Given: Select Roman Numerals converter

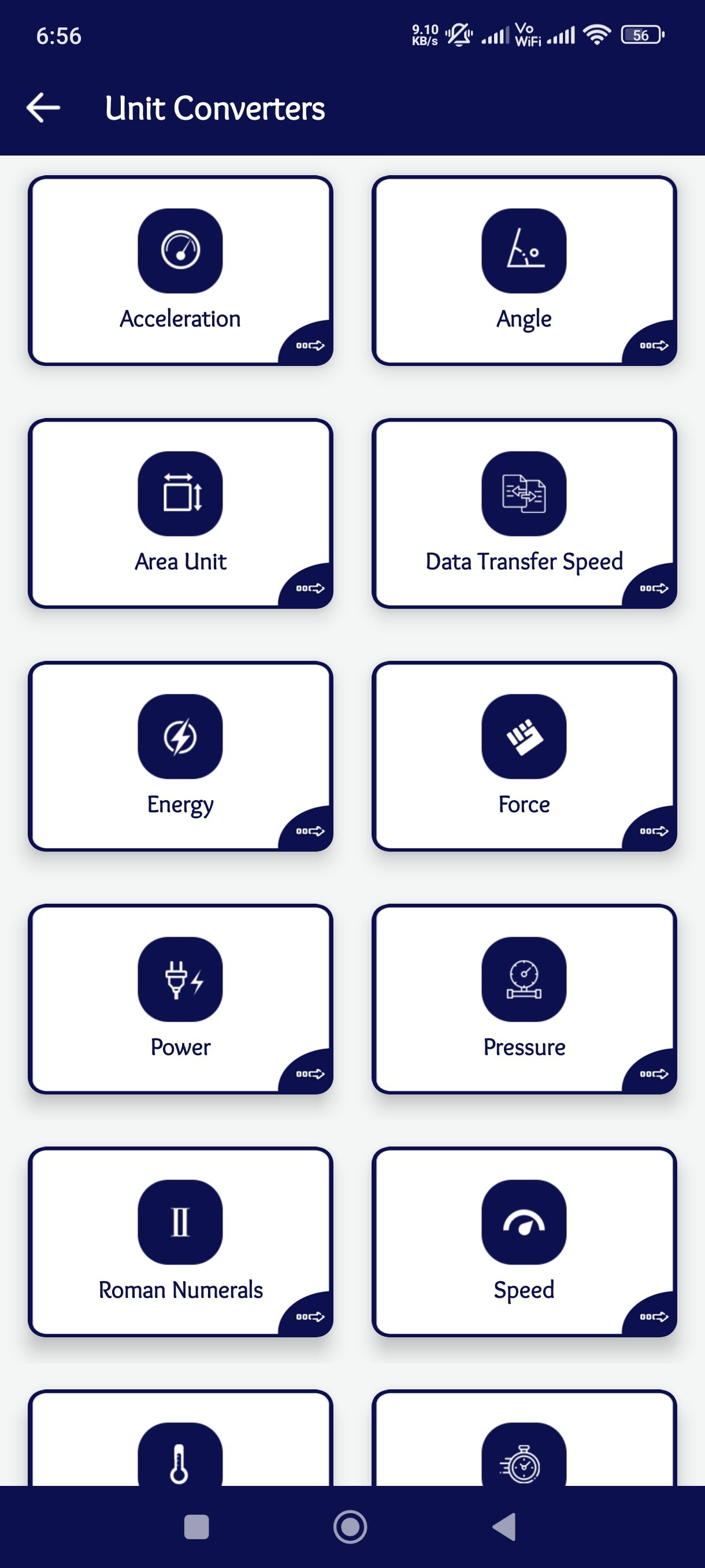Looking at the screenshot, I should pyautogui.click(x=180, y=1241).
